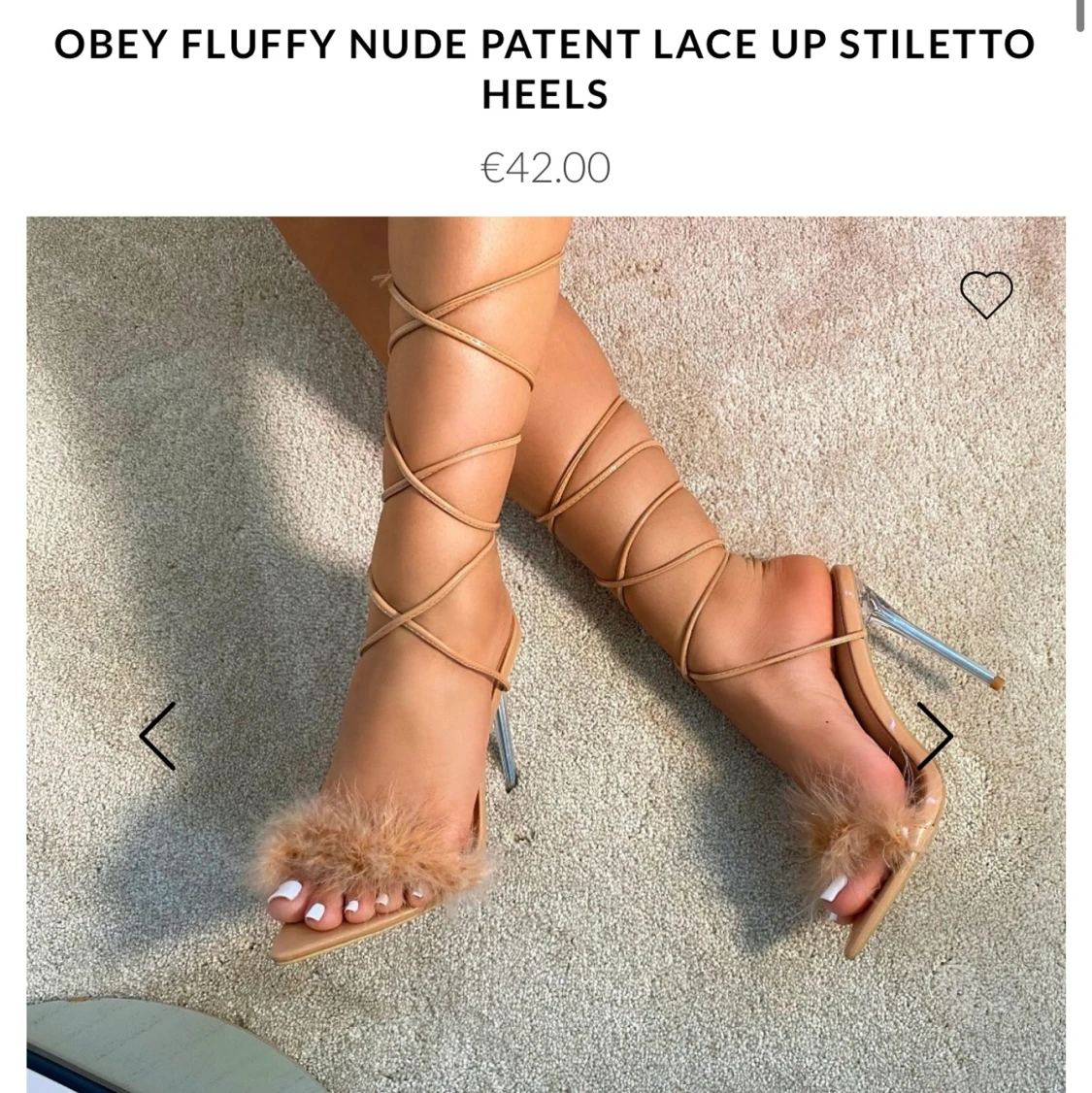This screenshot has height=1093, width=1092.
Task: Add the heels to wishlist with the heart icon
Action: 985,295
